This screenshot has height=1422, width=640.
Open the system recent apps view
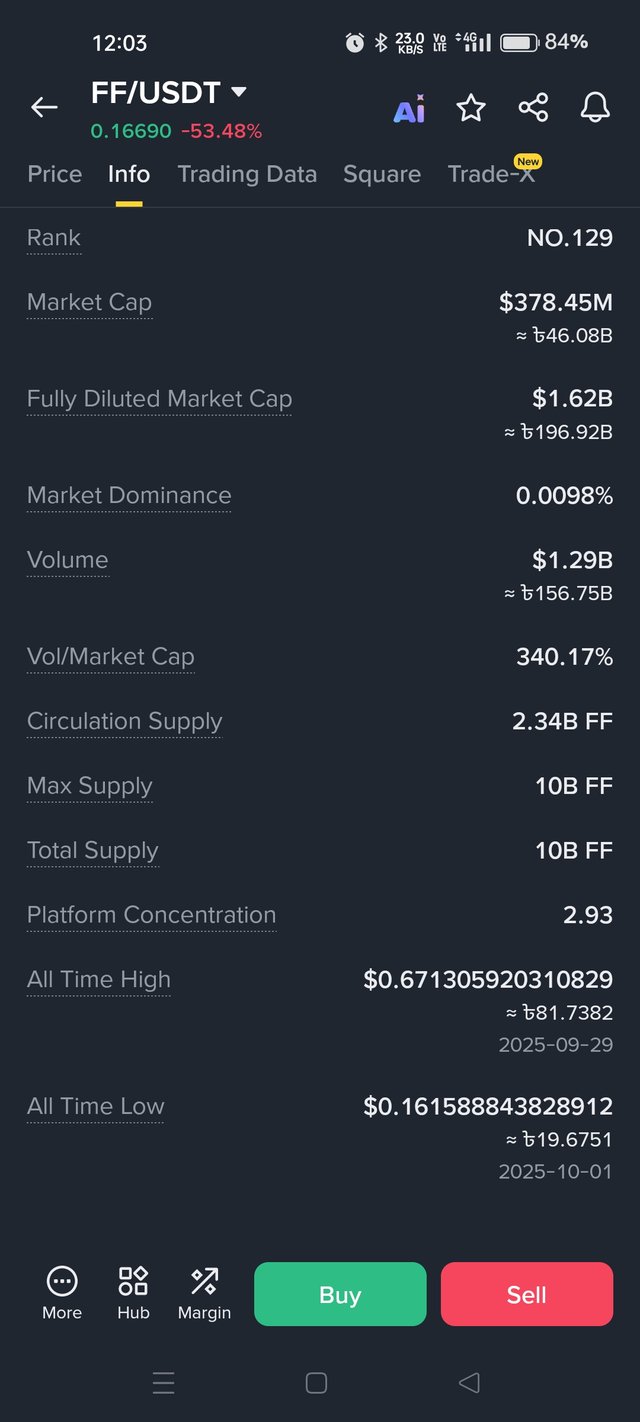(163, 1383)
